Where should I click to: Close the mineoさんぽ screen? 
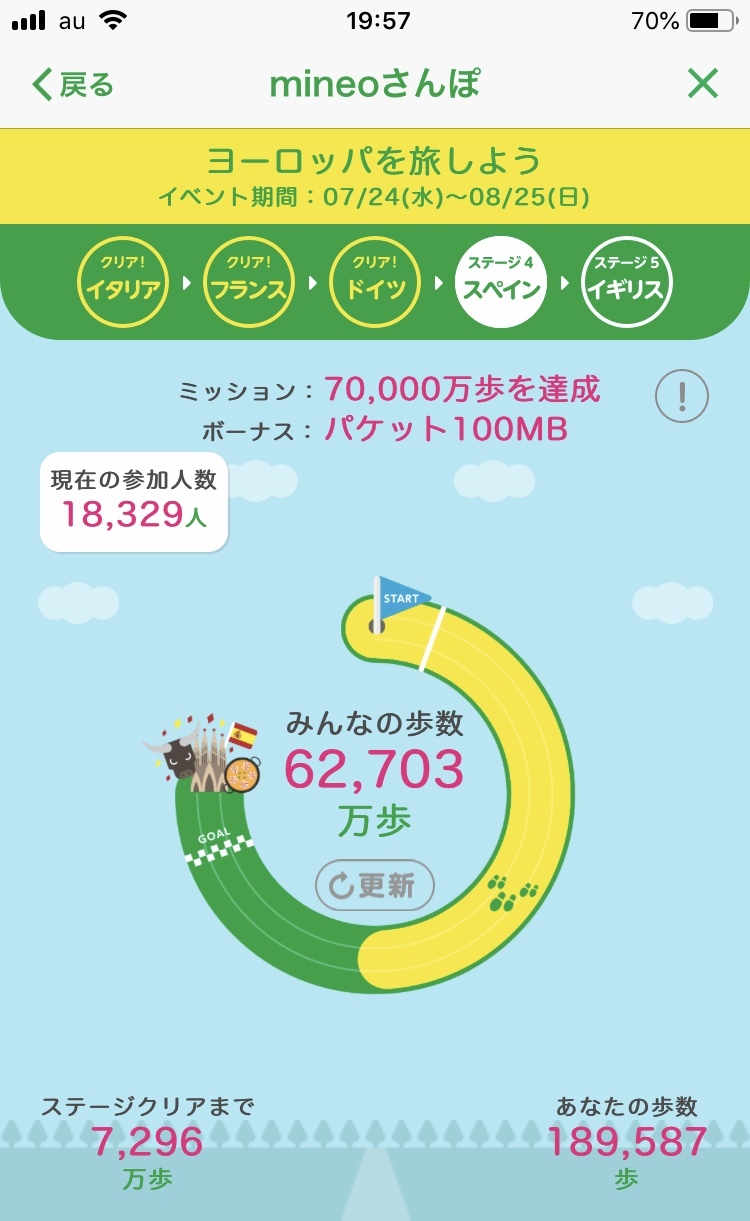pyautogui.click(x=703, y=85)
